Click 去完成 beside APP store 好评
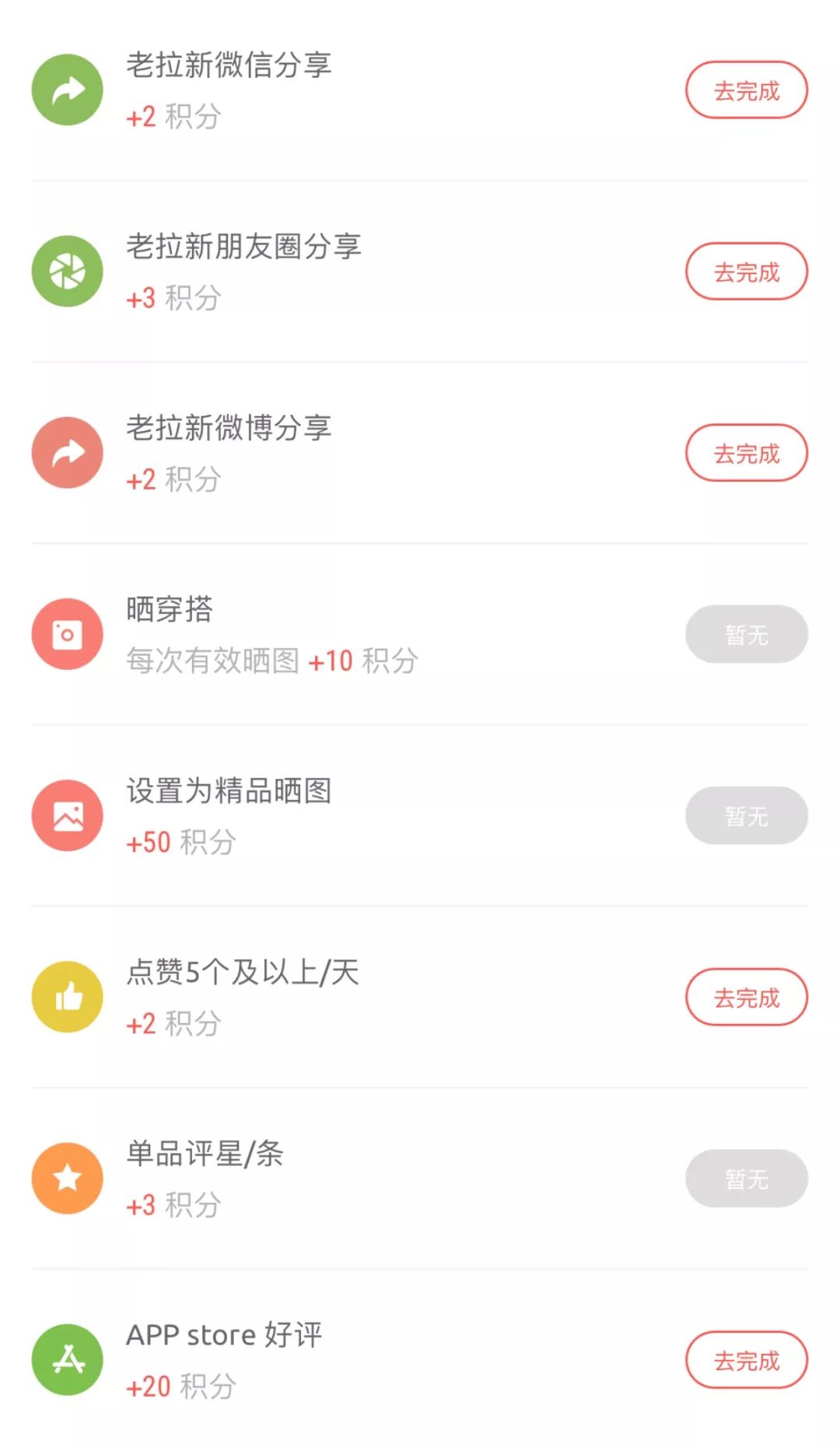The image size is (840, 1448). [745, 1359]
